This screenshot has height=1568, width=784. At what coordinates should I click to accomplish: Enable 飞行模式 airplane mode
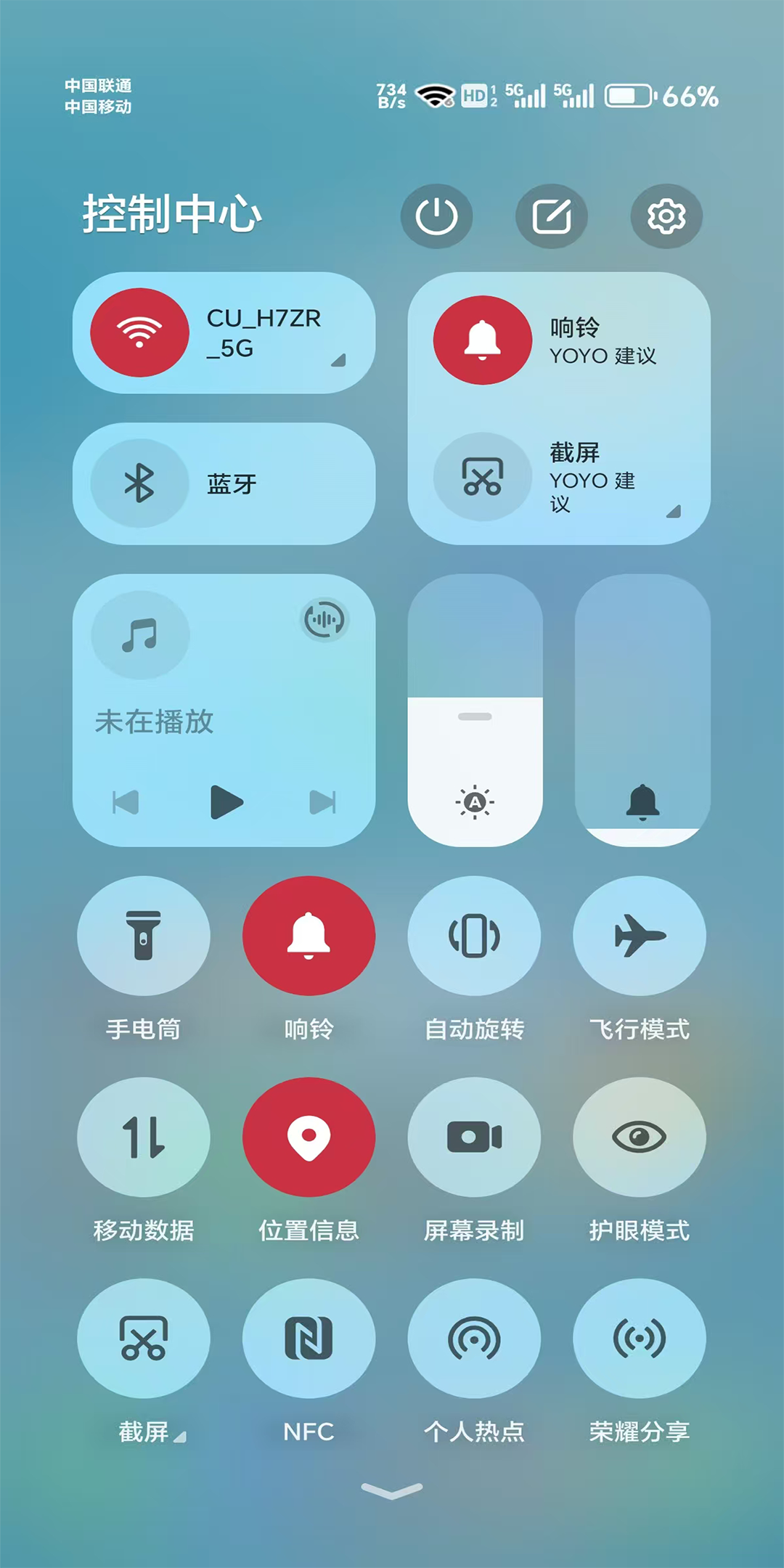click(640, 936)
